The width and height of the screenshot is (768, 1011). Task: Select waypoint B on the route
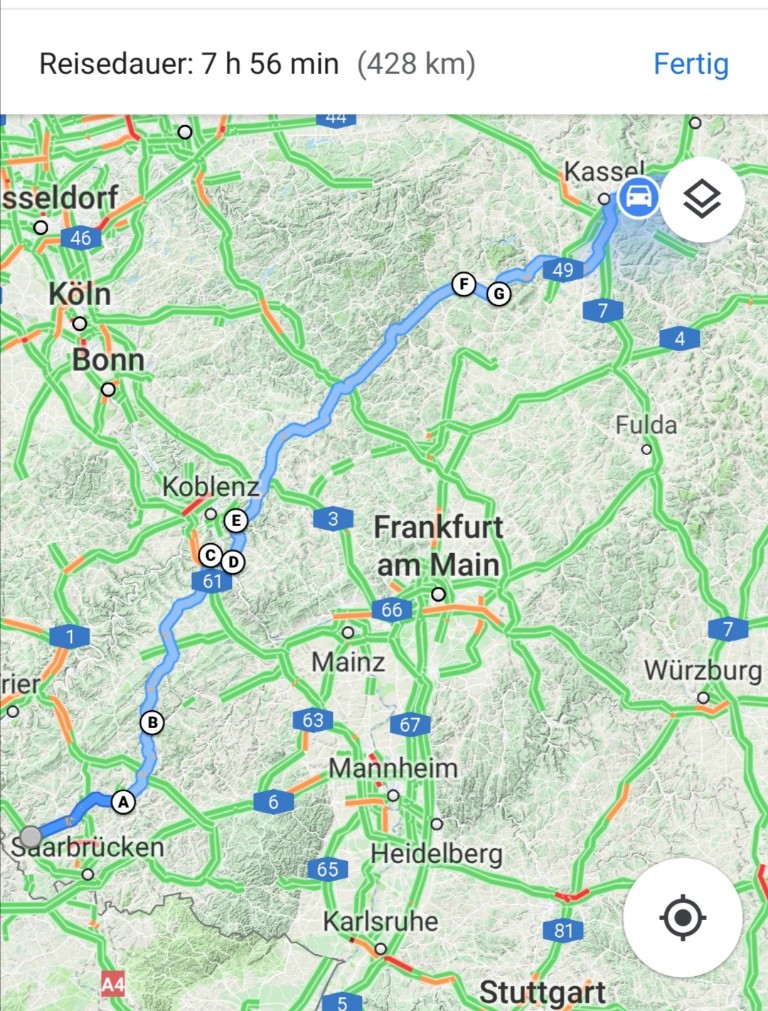(151, 722)
